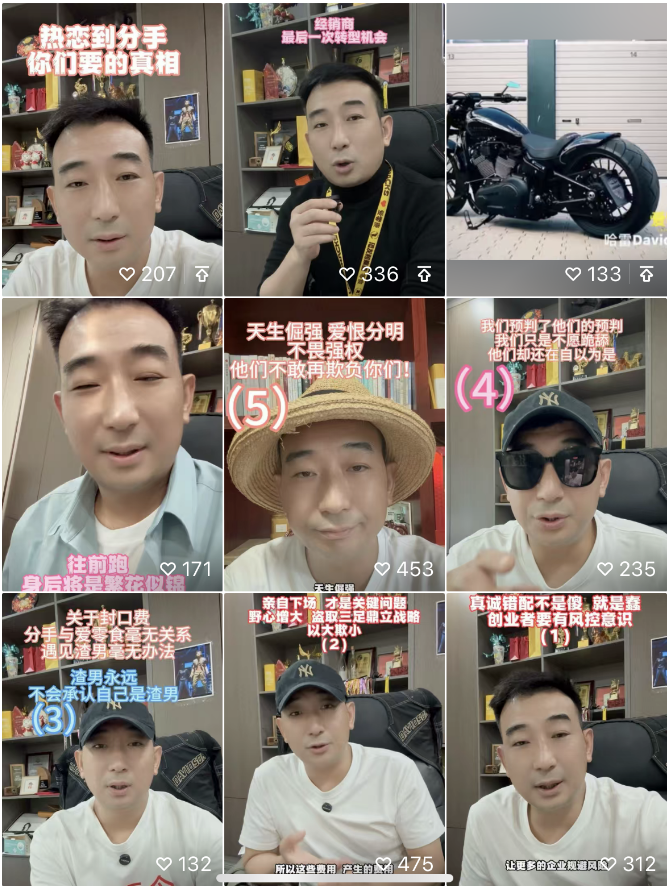
Task: Play the straw hat video marked (5)
Action: click(x=334, y=444)
